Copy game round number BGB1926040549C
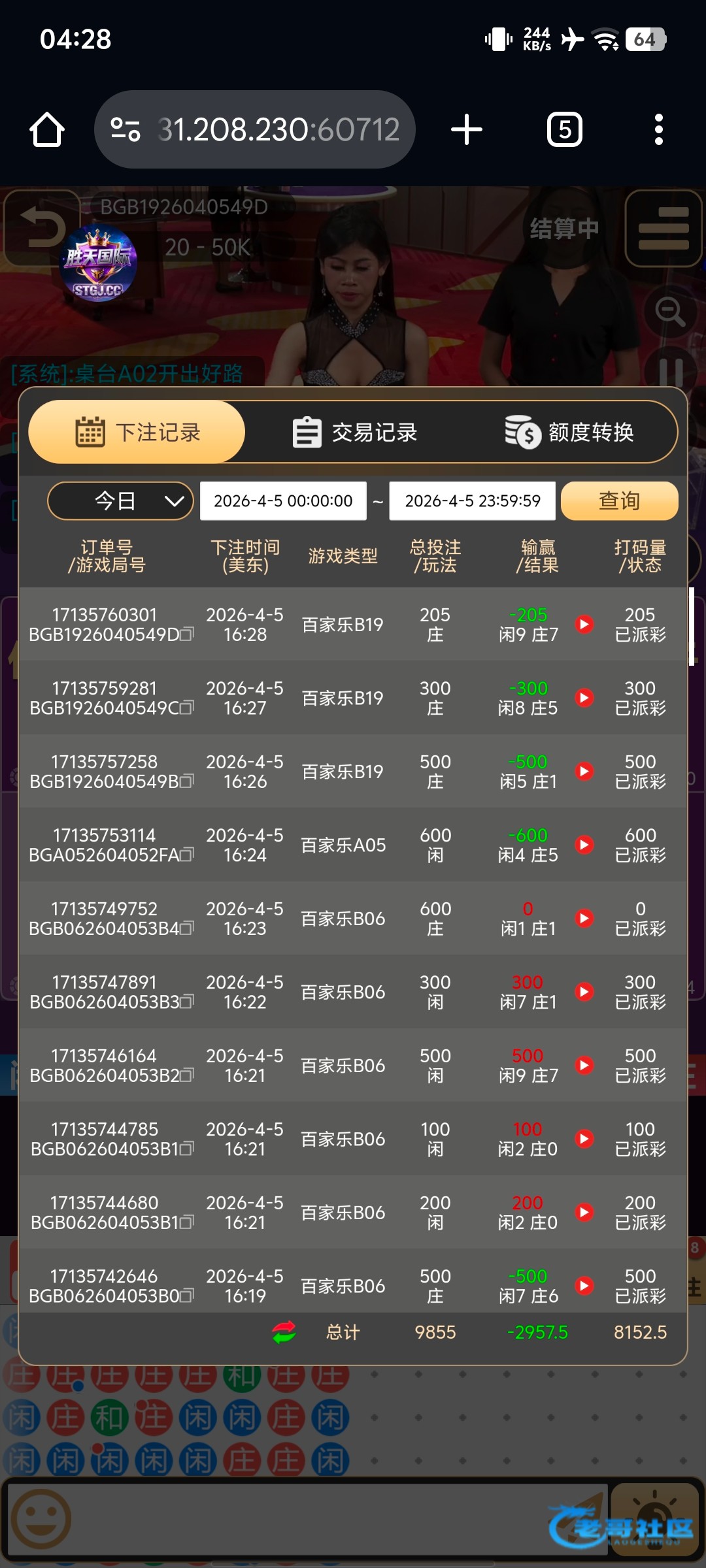This screenshot has height=1568, width=706. [x=188, y=708]
